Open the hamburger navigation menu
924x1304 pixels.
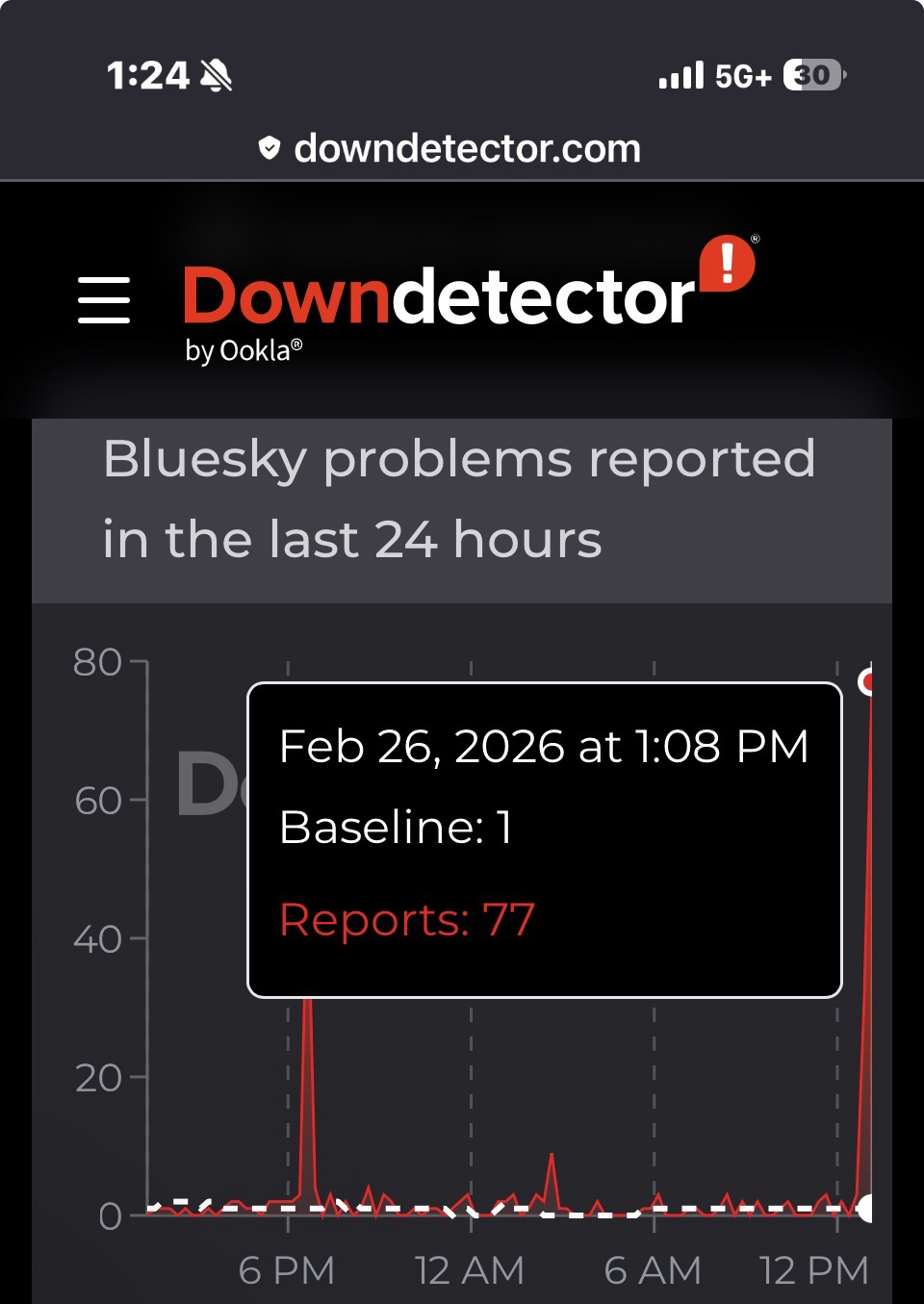(104, 299)
